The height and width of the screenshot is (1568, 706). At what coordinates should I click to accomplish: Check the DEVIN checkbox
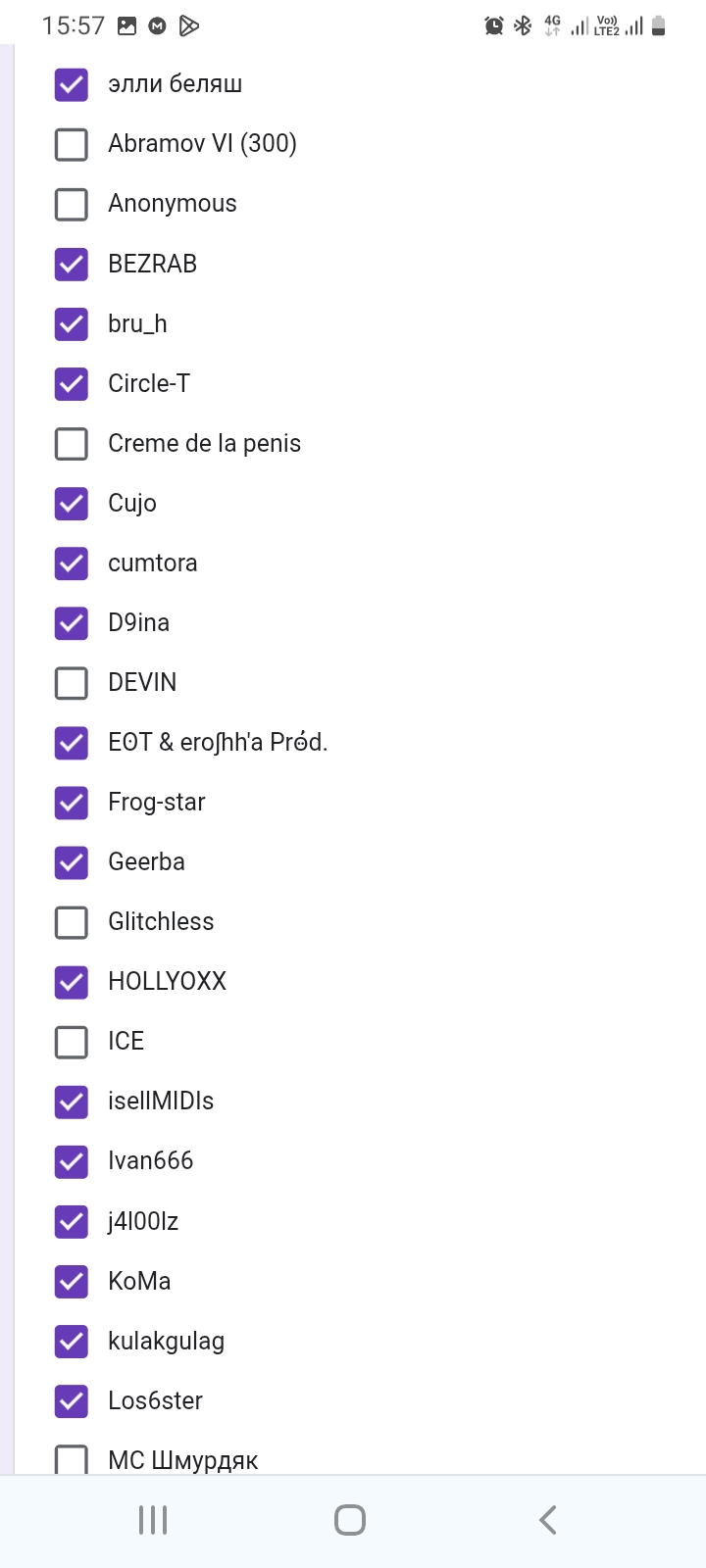[72, 682]
